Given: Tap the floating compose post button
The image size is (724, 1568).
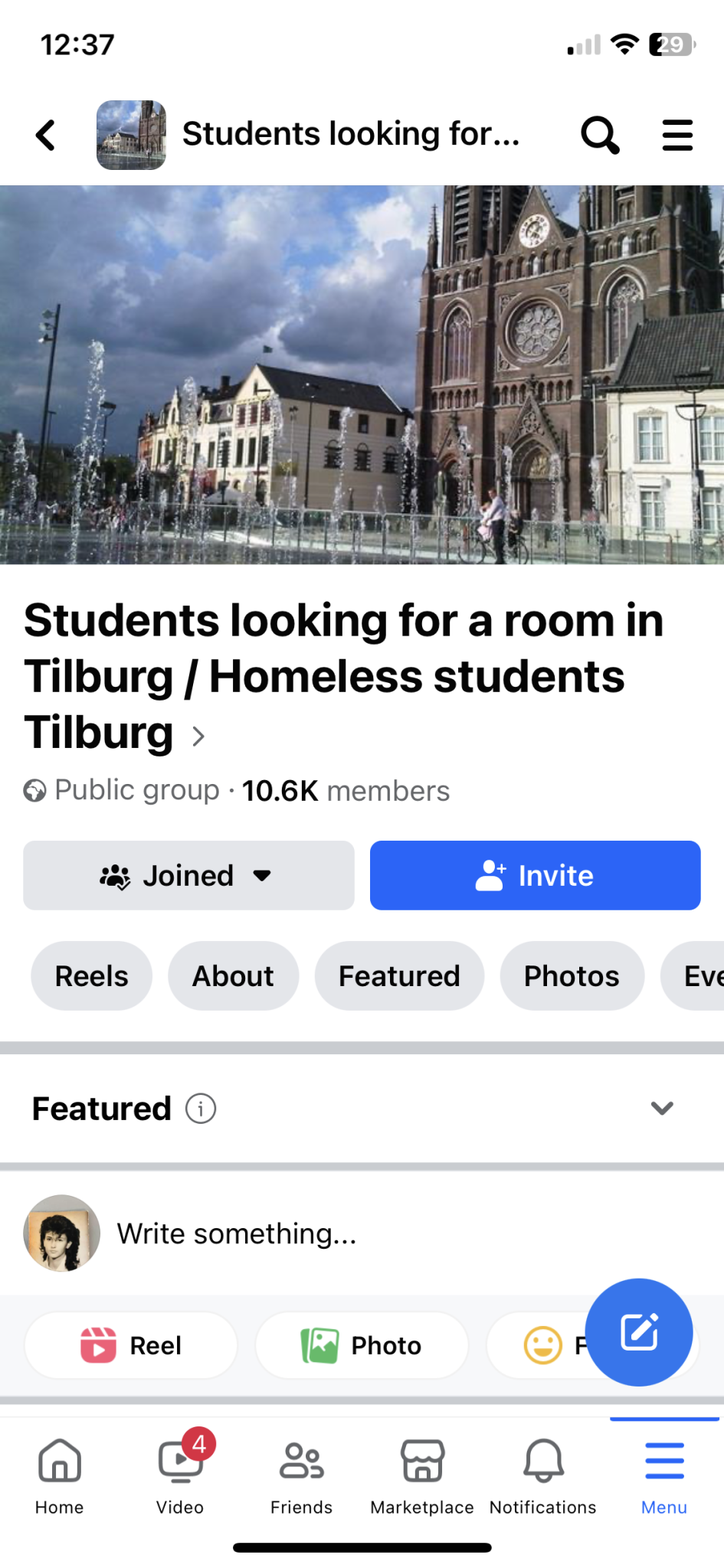Looking at the screenshot, I should click(639, 1332).
